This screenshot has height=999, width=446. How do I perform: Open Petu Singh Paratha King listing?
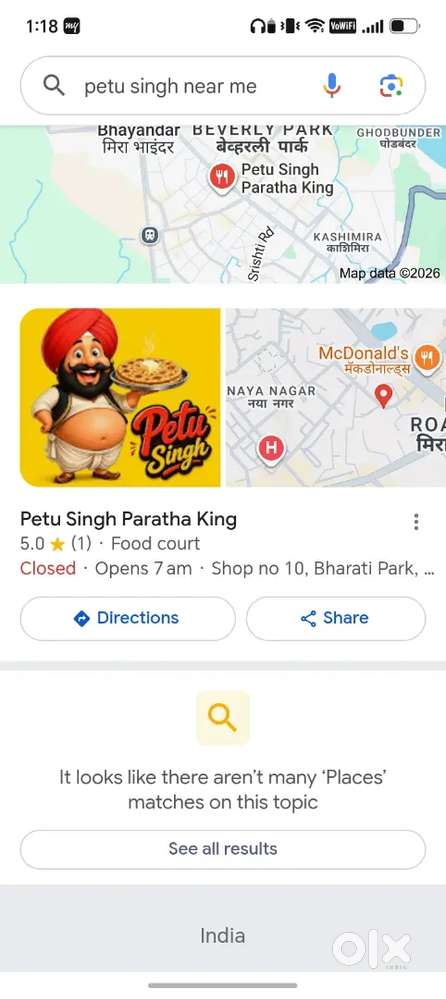coord(128,519)
